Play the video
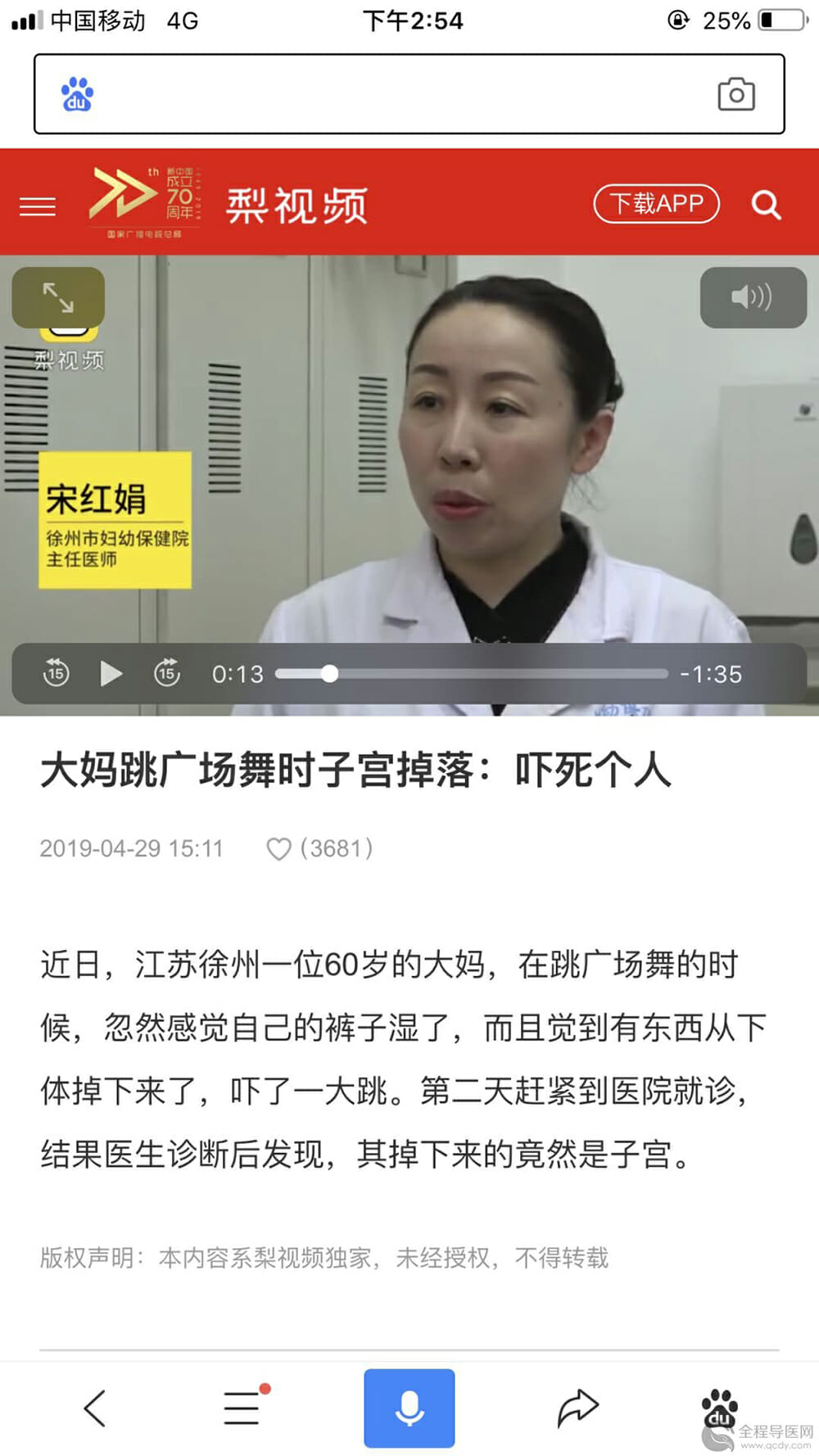Screen dimensions: 819x1456 [x=111, y=673]
